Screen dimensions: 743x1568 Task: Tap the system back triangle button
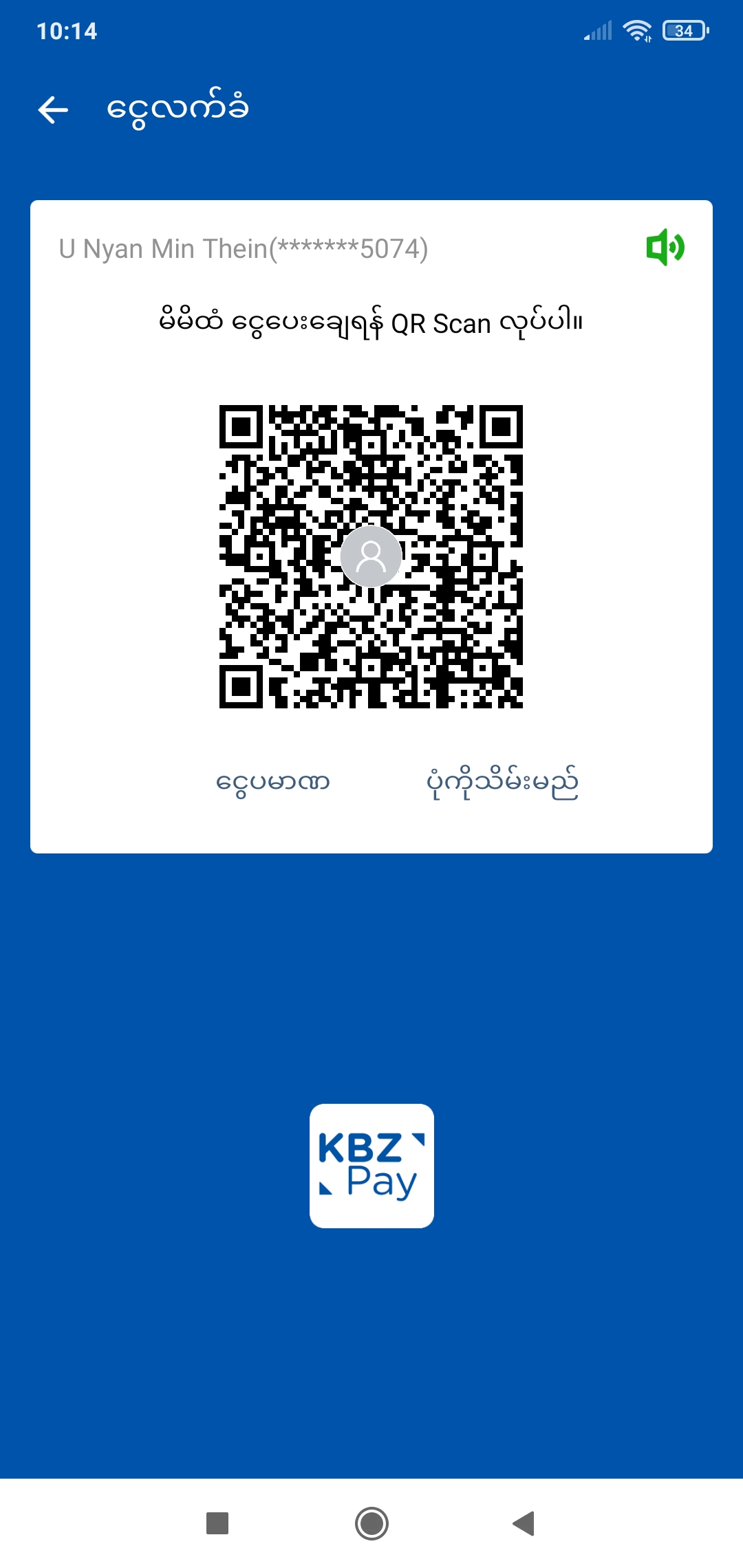coord(524,1523)
